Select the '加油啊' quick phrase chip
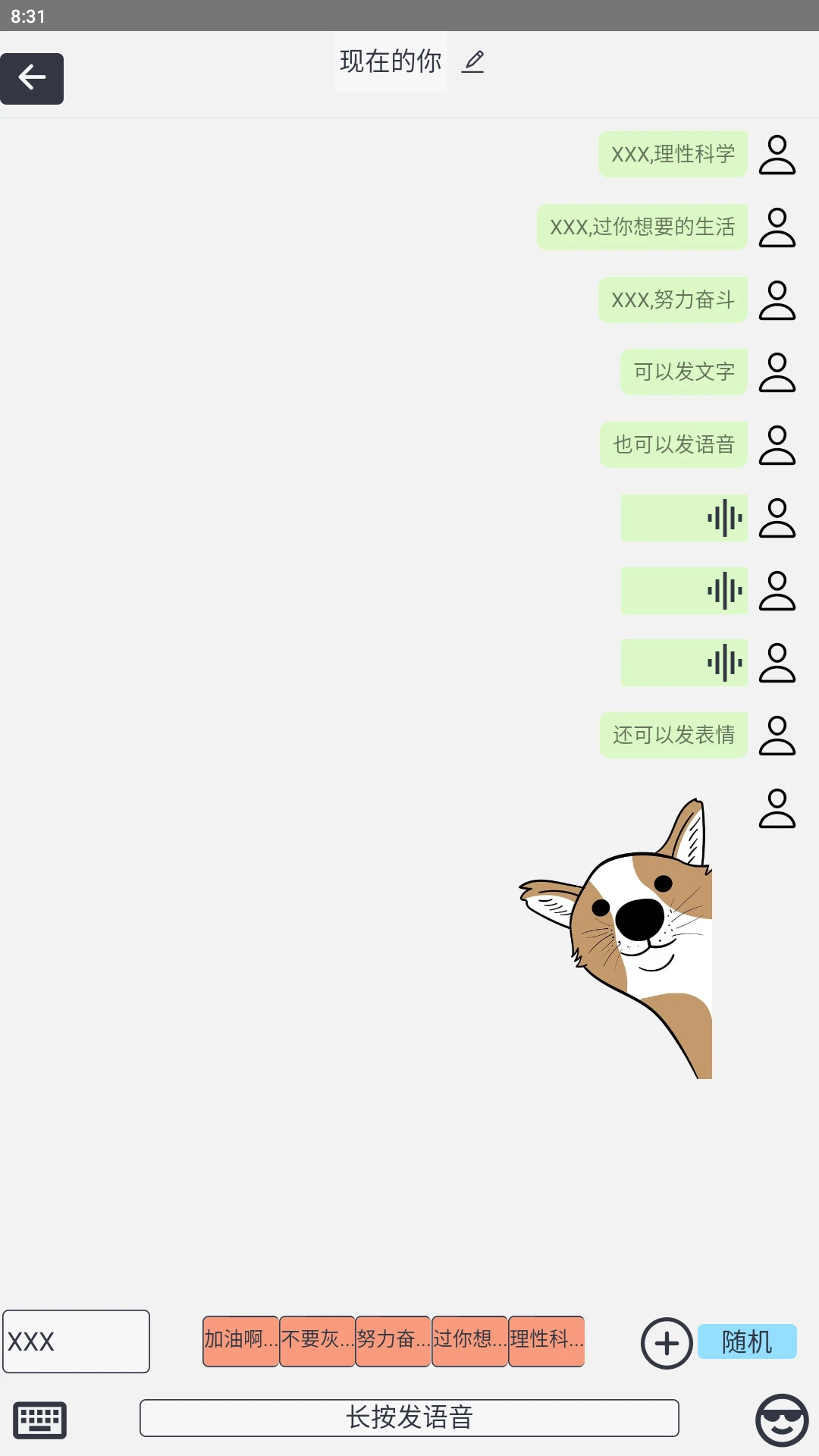Viewport: 819px width, 1456px height. pos(240,1341)
